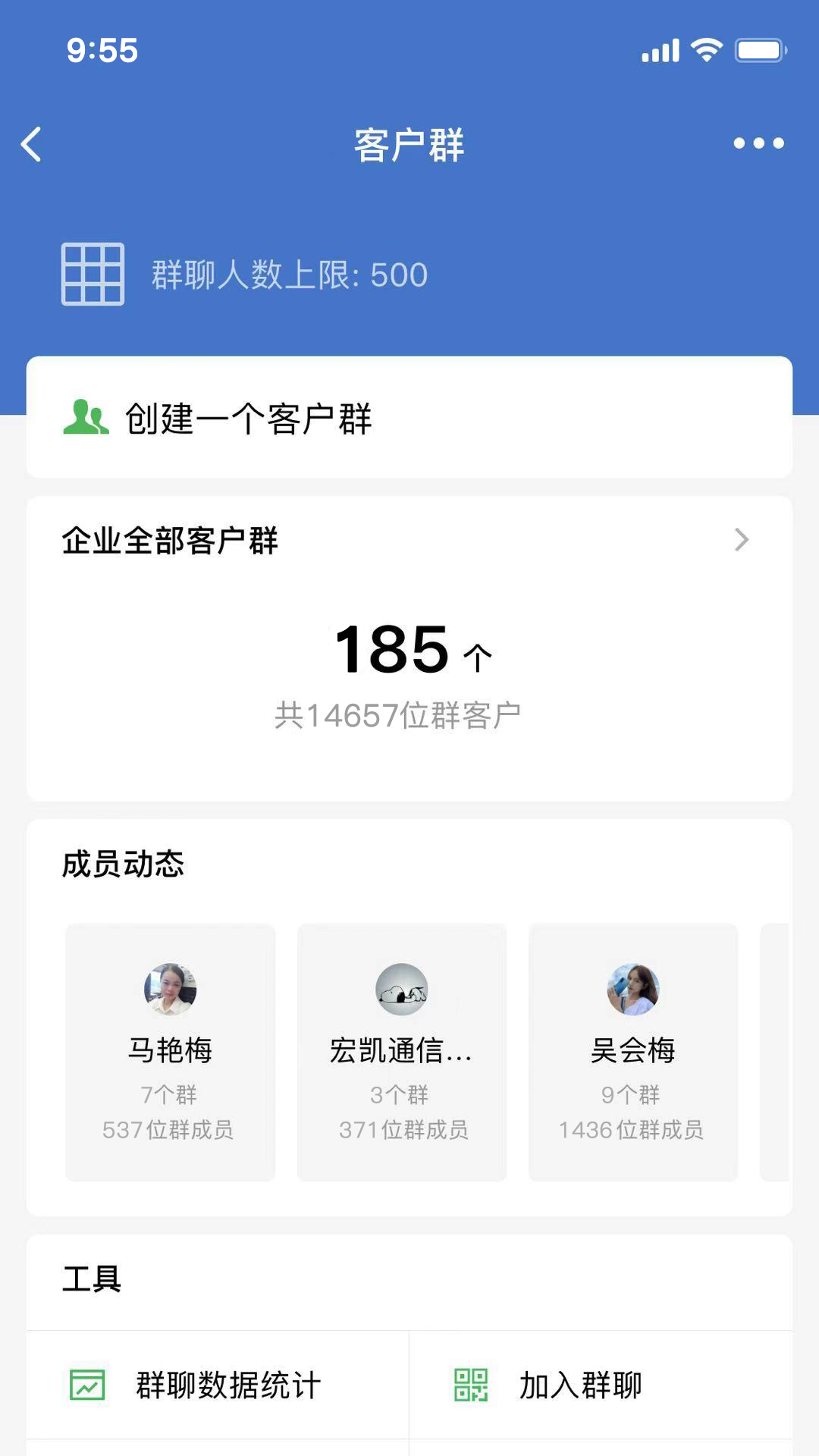Image resolution: width=819 pixels, height=1456 pixels.
Task: Open 企业全部客户群 list
Action: pyautogui.click(x=409, y=541)
